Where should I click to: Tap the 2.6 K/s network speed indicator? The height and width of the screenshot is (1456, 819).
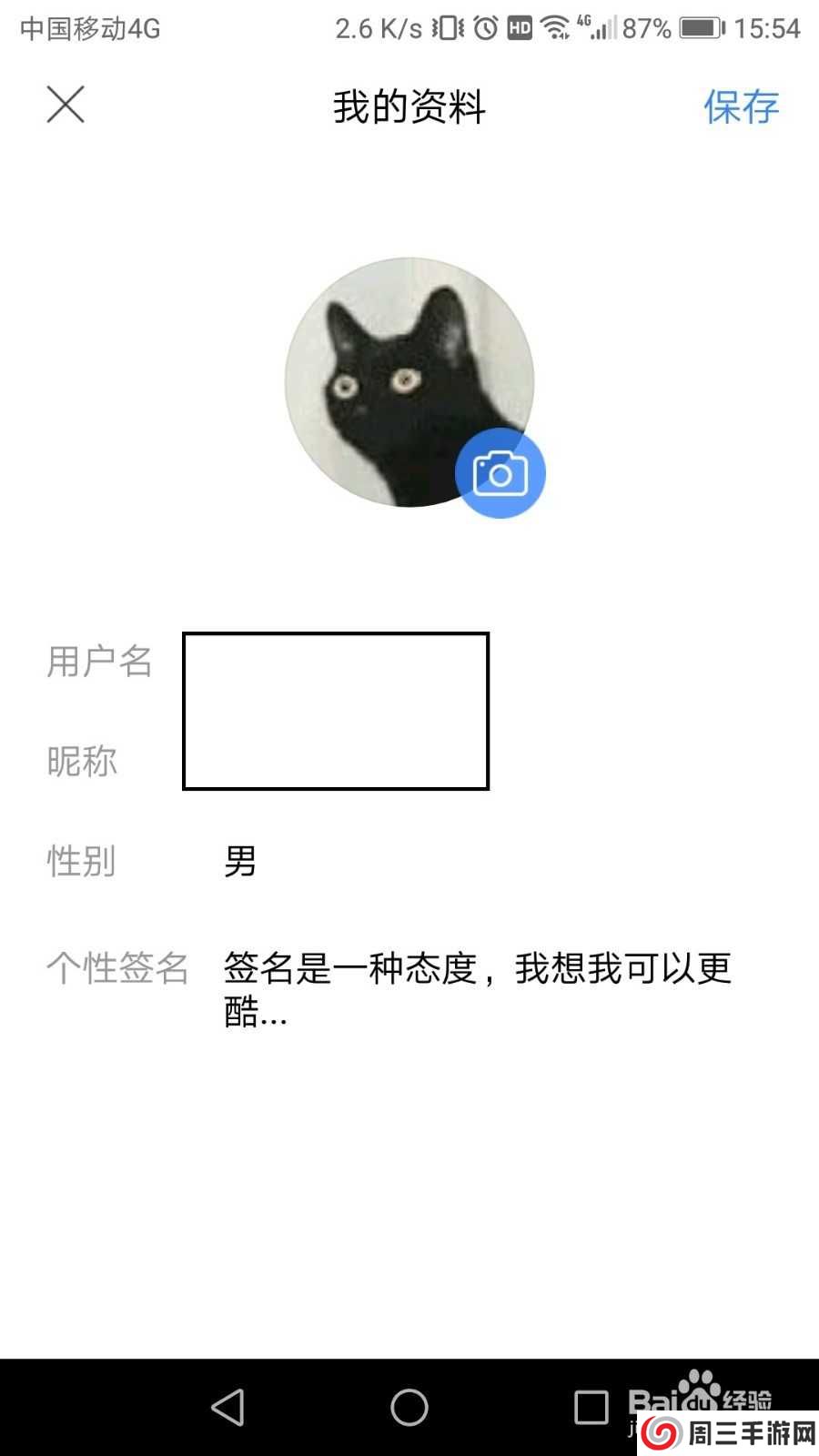point(375,27)
